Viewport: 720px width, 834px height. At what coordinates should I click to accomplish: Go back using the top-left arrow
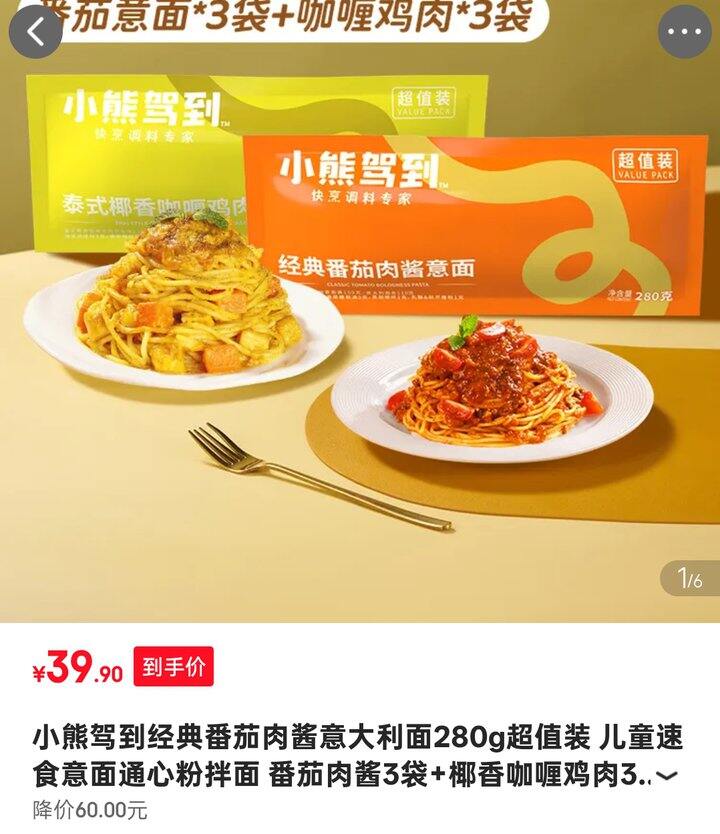[35, 32]
